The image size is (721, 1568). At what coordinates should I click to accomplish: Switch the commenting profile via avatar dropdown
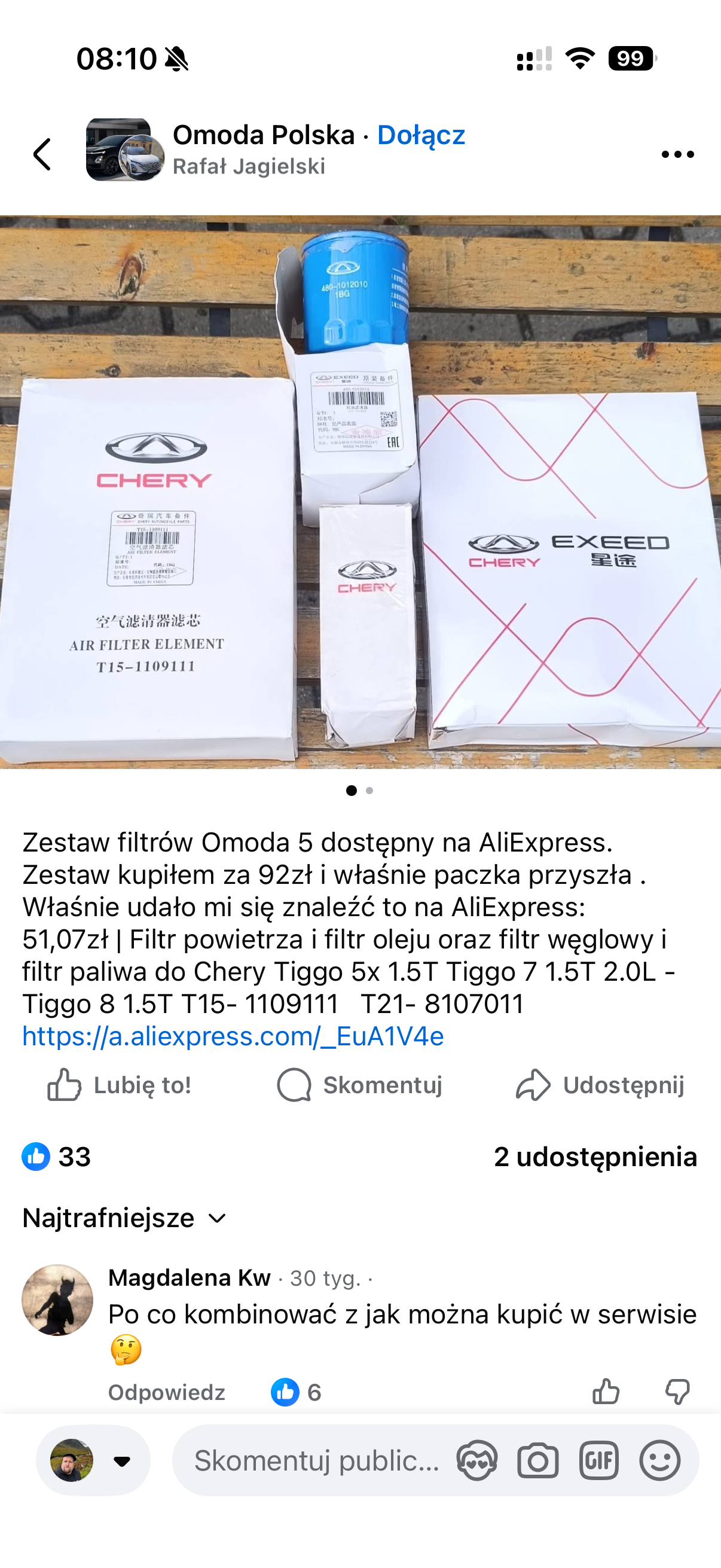pyautogui.click(x=93, y=1460)
